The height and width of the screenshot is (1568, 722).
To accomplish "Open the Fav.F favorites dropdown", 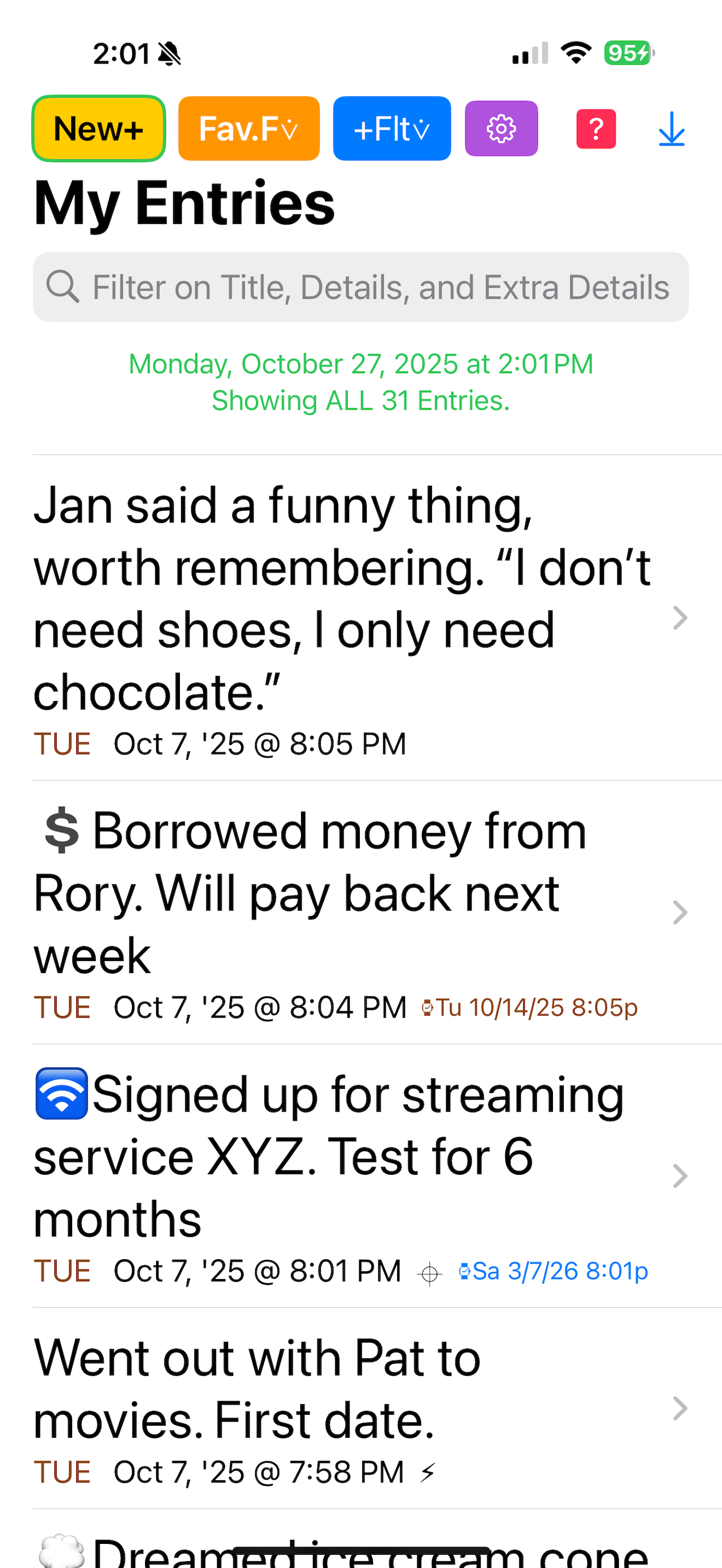I will click(248, 128).
